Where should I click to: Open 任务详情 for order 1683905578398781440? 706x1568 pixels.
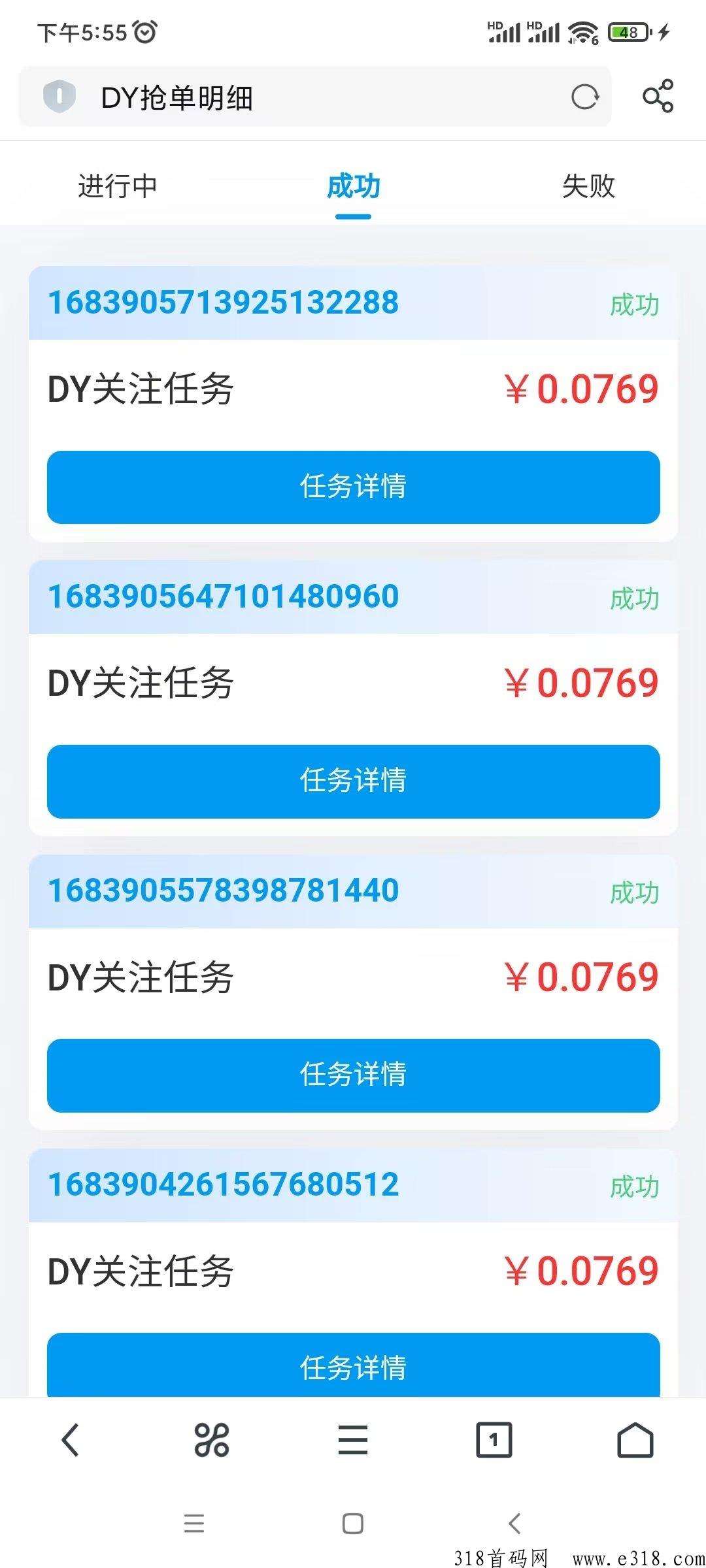click(353, 1075)
